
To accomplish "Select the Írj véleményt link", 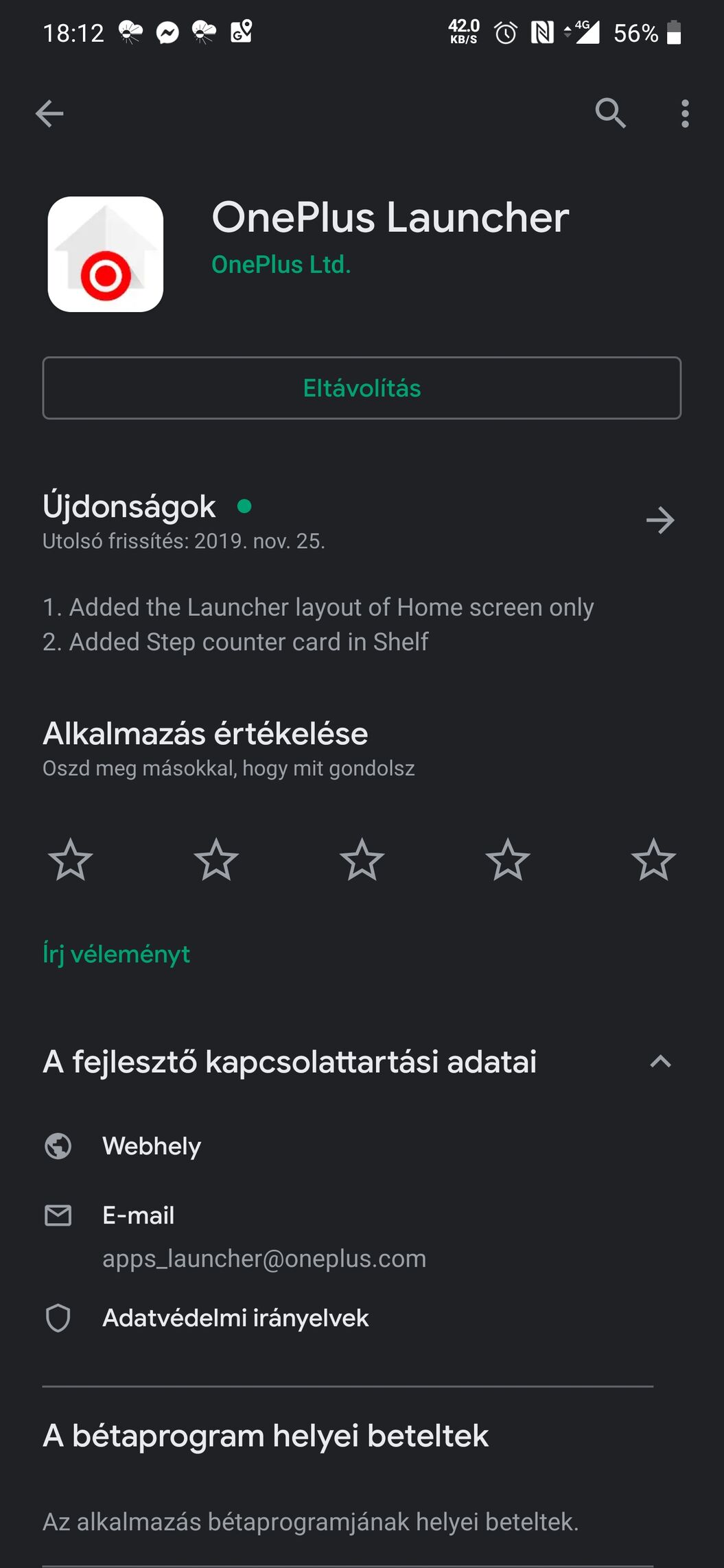I will pos(116,954).
